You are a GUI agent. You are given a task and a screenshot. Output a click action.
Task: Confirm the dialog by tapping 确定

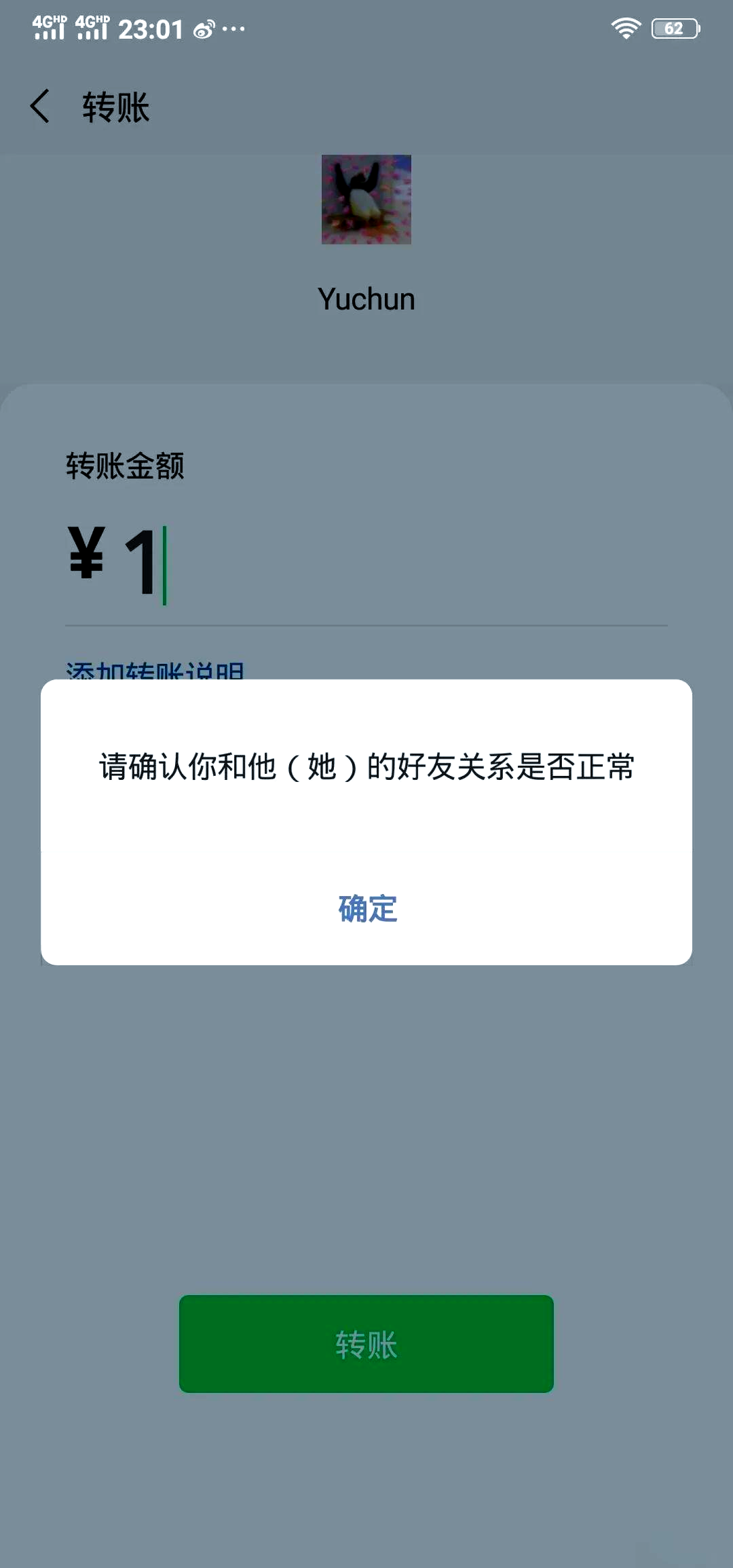[x=367, y=908]
